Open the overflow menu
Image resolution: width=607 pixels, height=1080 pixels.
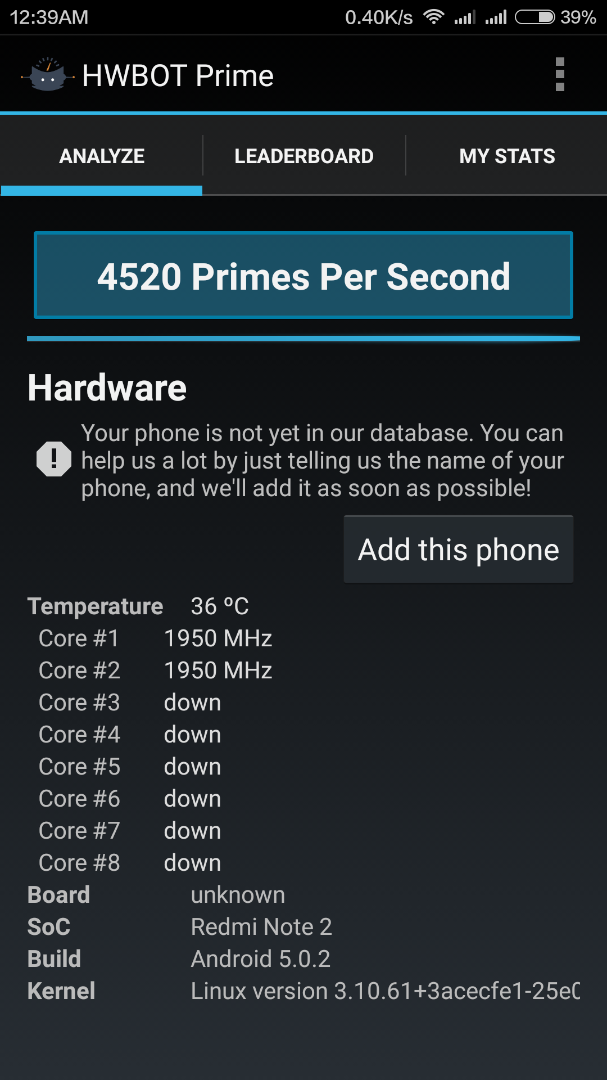(559, 74)
